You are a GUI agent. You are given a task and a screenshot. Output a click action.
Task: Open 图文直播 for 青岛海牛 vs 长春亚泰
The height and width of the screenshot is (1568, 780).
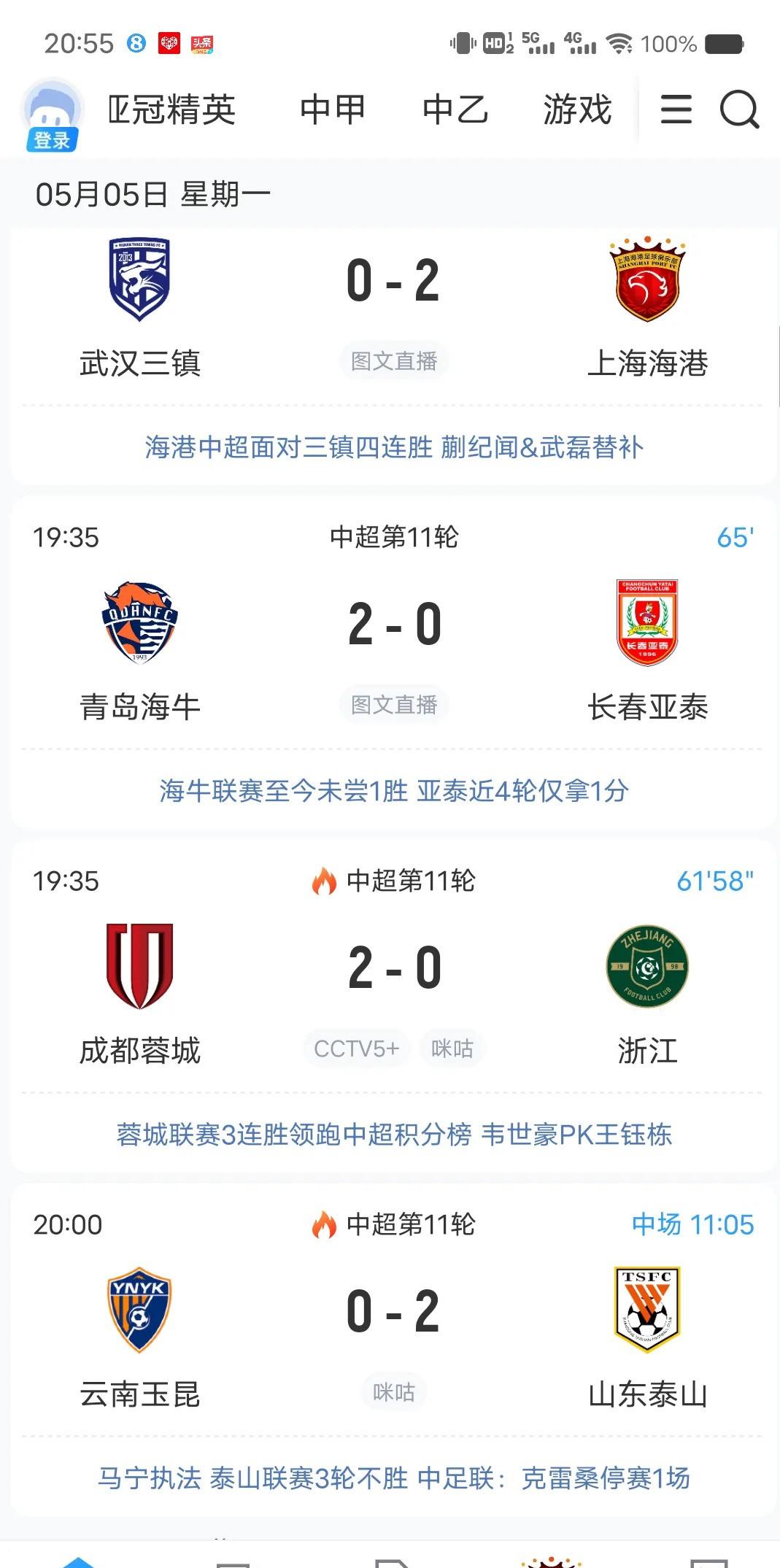394,705
